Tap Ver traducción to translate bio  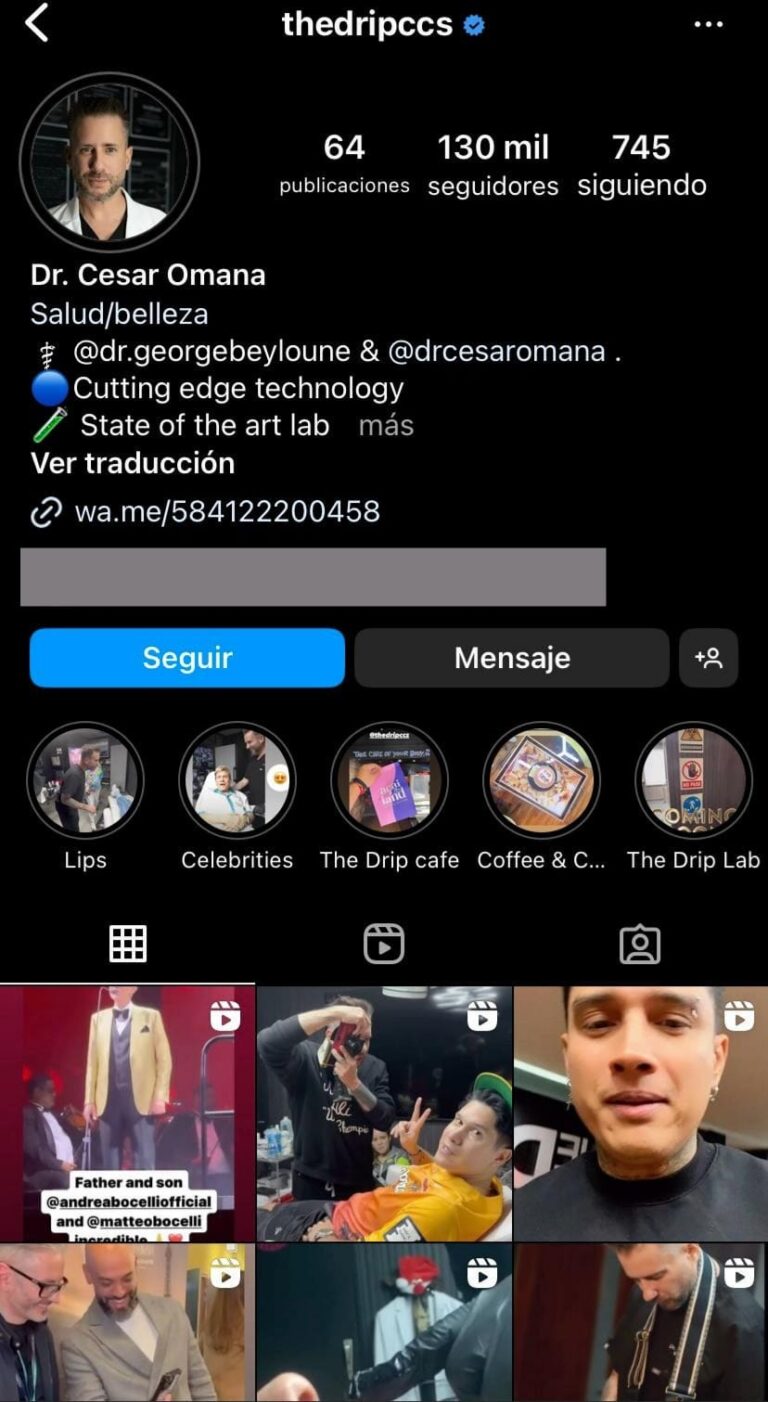pos(133,463)
